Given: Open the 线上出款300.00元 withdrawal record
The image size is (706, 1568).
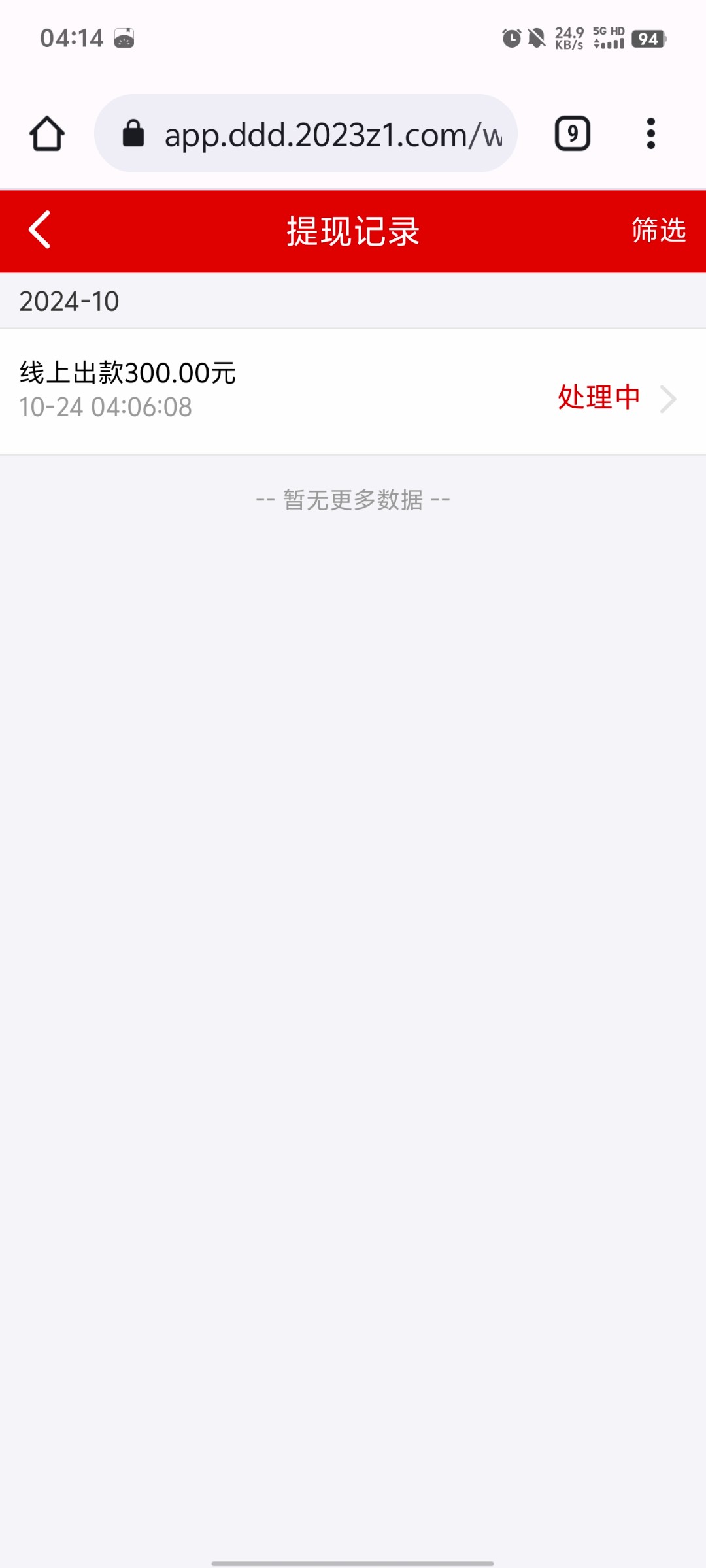Looking at the screenshot, I should pos(353,391).
